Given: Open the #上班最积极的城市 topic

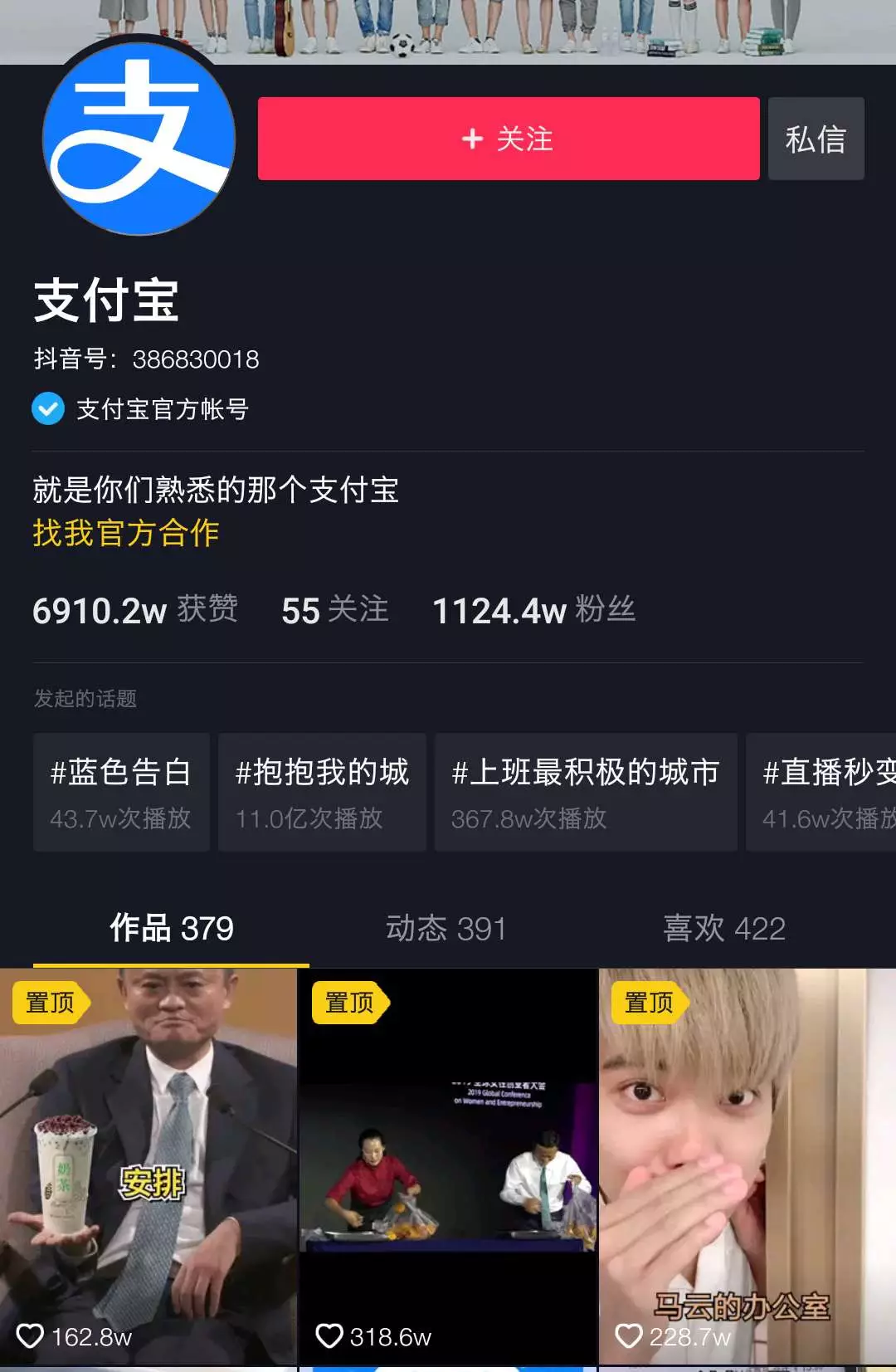Looking at the screenshot, I should (586, 792).
